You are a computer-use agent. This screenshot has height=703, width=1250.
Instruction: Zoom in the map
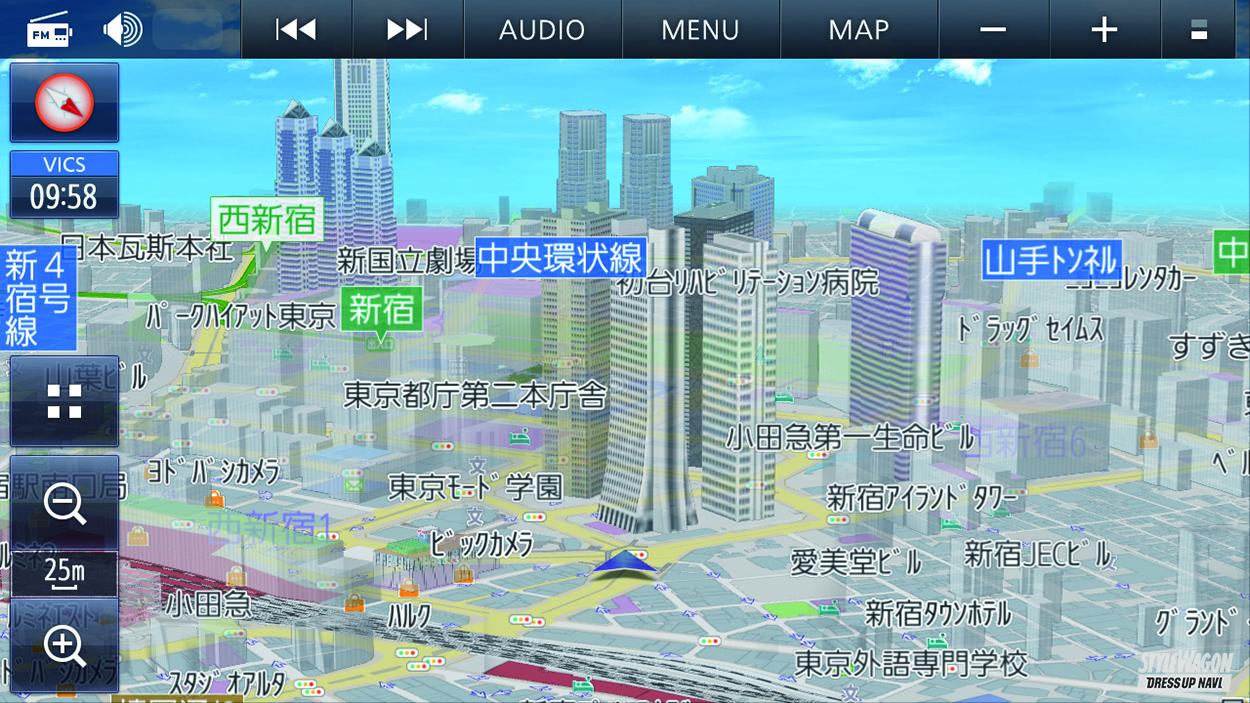pos(65,645)
